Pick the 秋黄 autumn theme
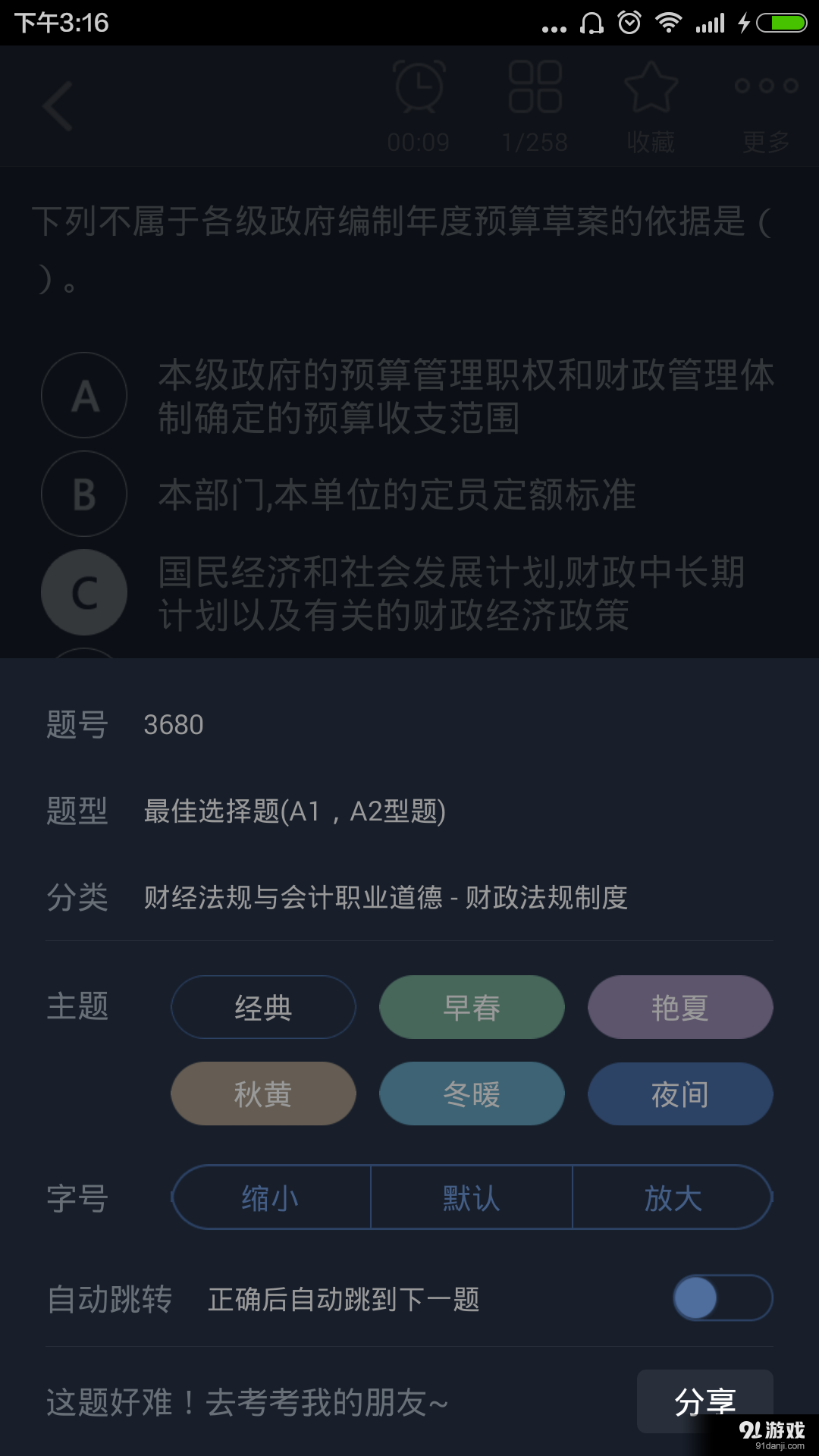The height and width of the screenshot is (1456, 819). tap(262, 1094)
